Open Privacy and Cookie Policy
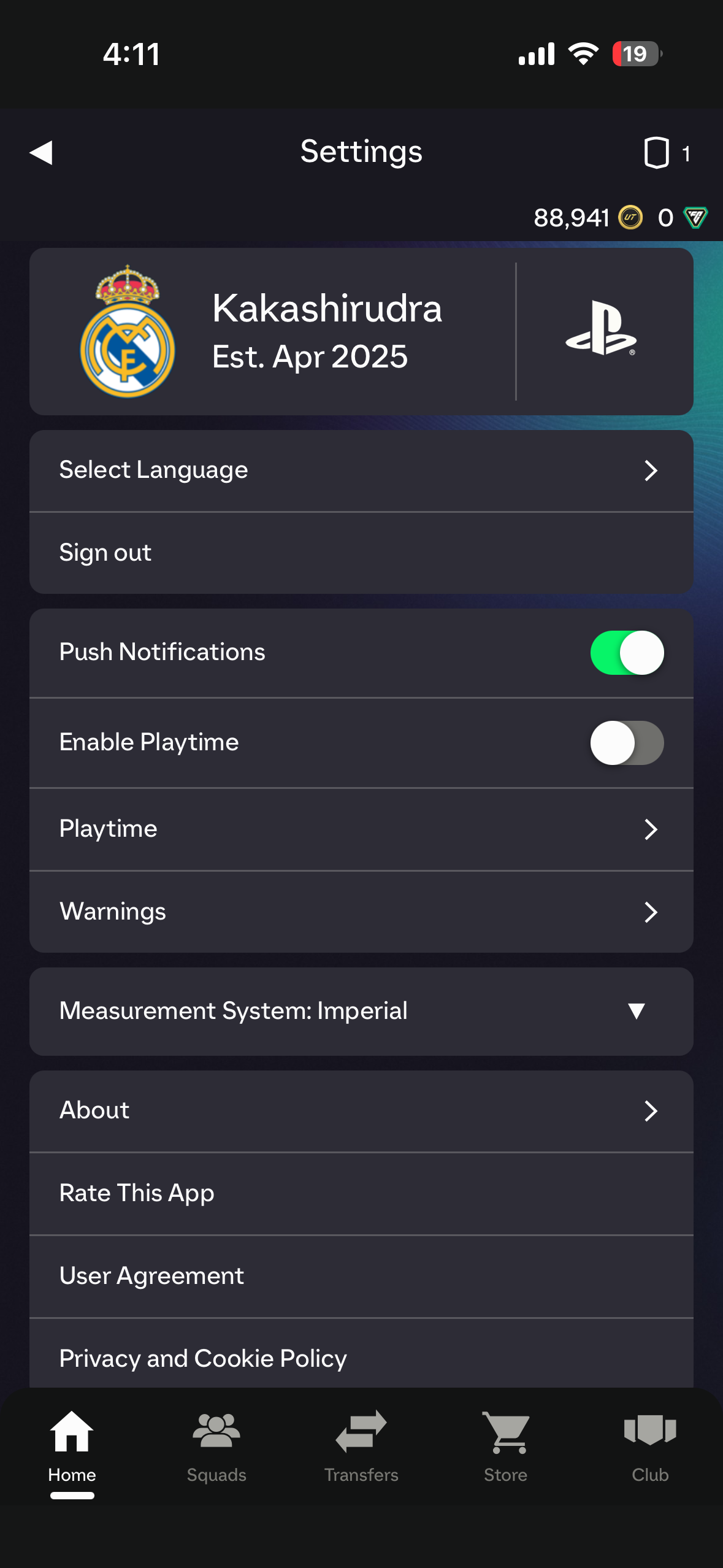This screenshot has height=1568, width=723. tap(361, 1358)
